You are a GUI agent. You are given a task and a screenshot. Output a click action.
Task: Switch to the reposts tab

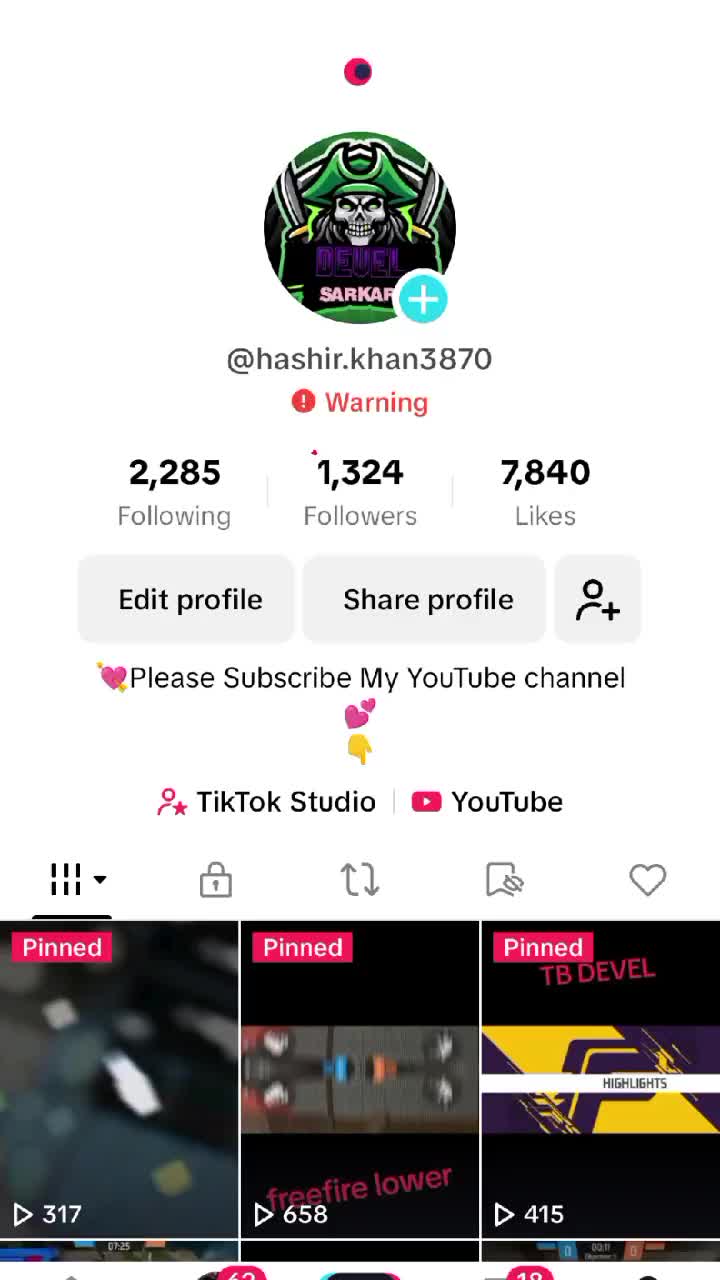(x=360, y=880)
